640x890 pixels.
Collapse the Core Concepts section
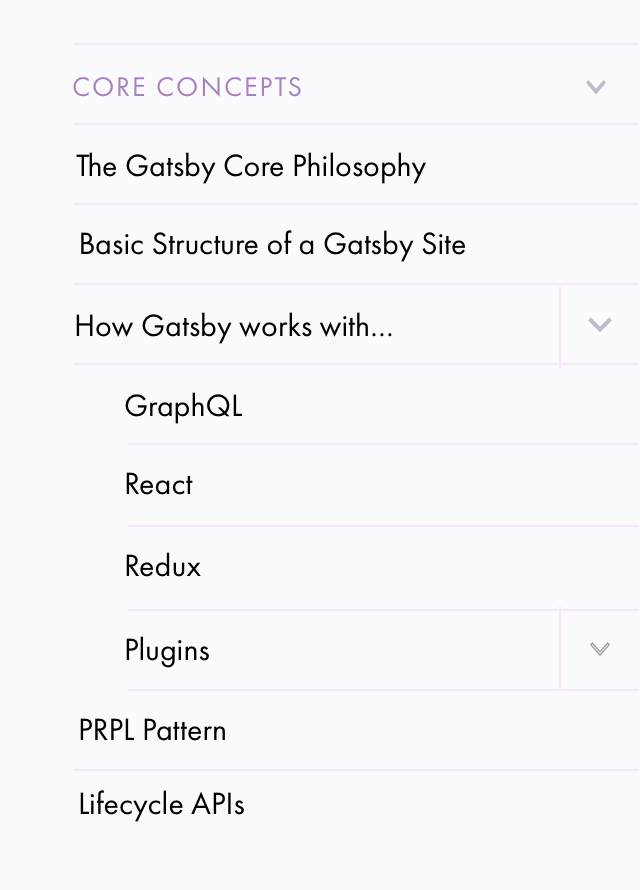596,87
